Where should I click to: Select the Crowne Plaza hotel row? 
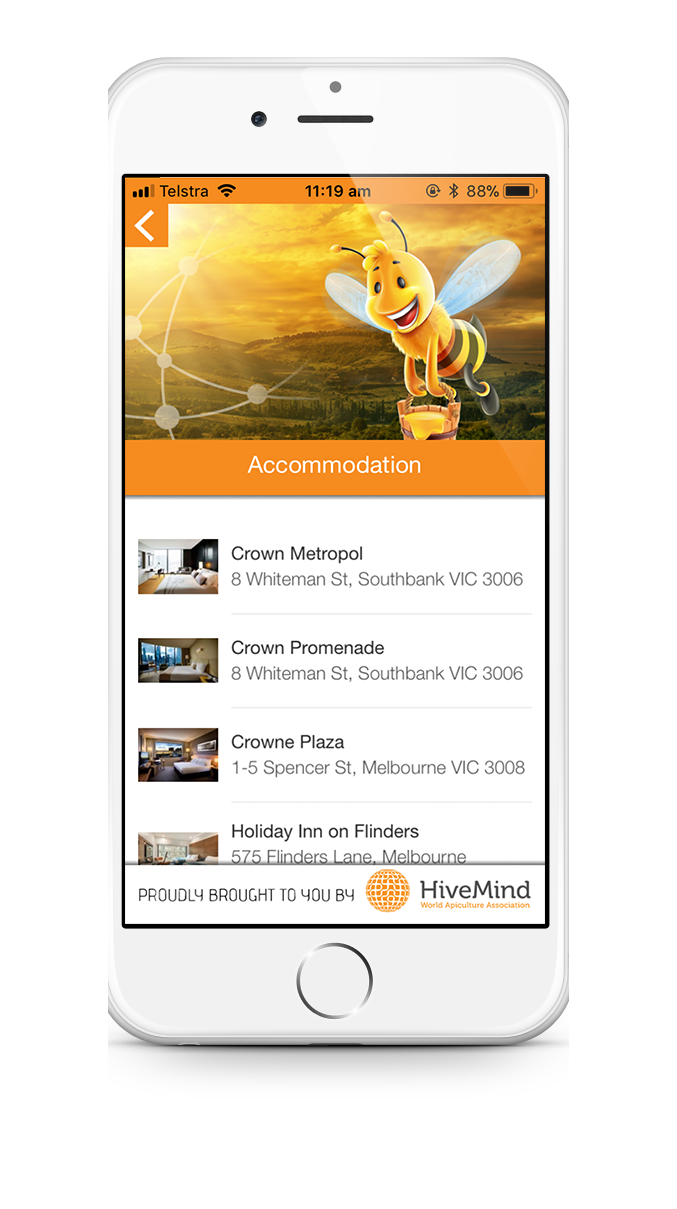pos(335,755)
